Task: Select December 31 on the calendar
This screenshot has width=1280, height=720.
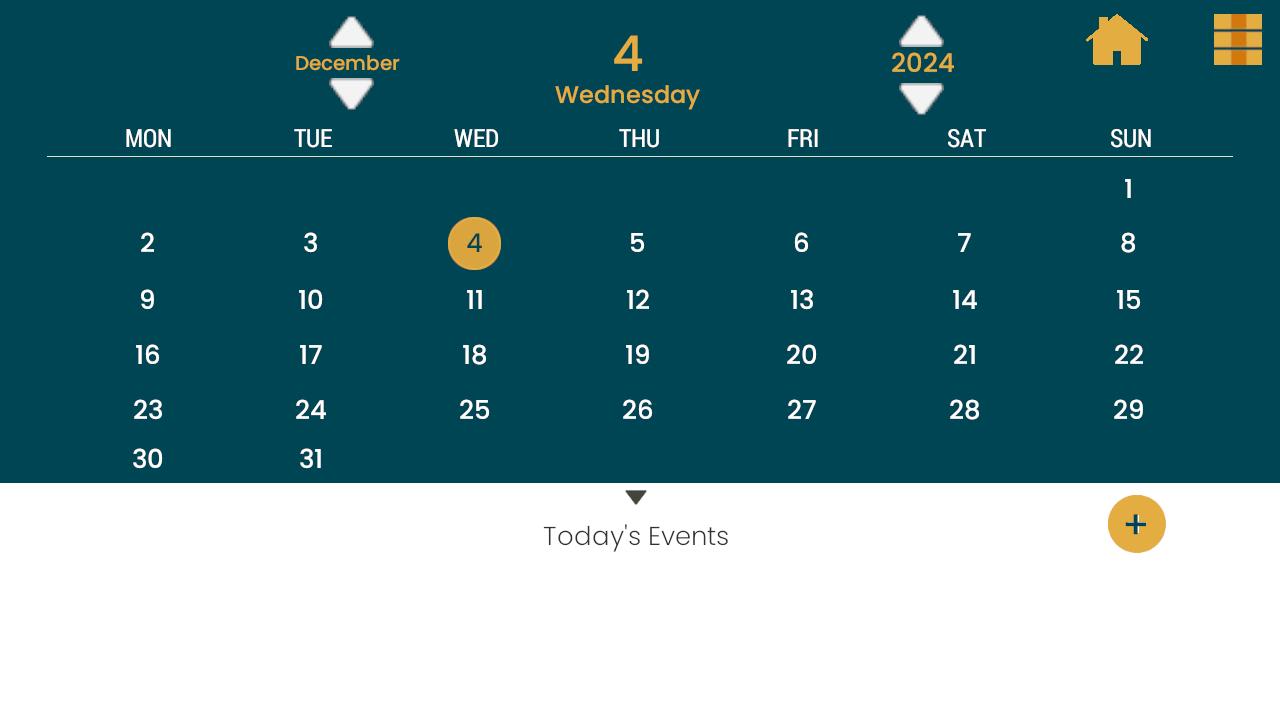Action: 310,459
